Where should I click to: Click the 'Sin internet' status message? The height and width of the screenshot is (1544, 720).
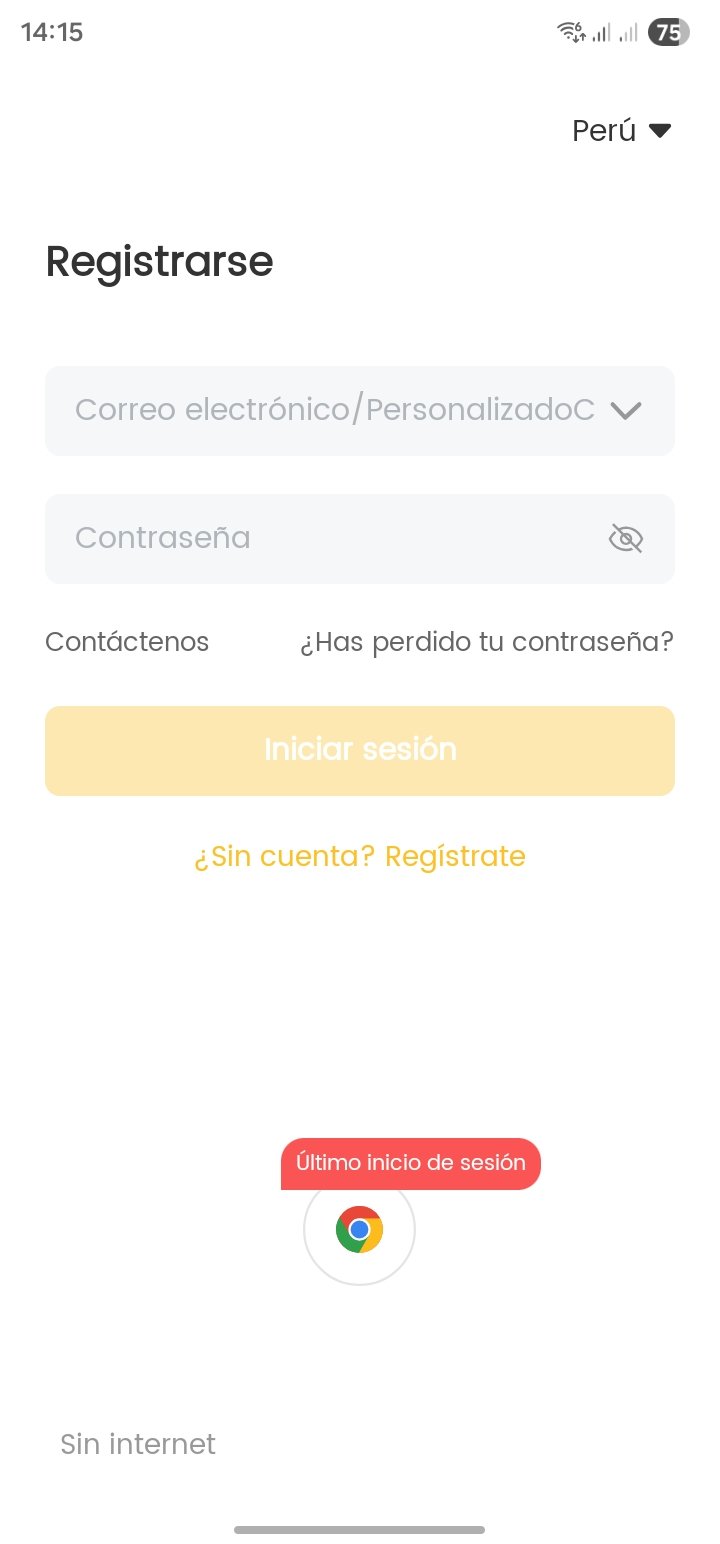click(138, 1443)
